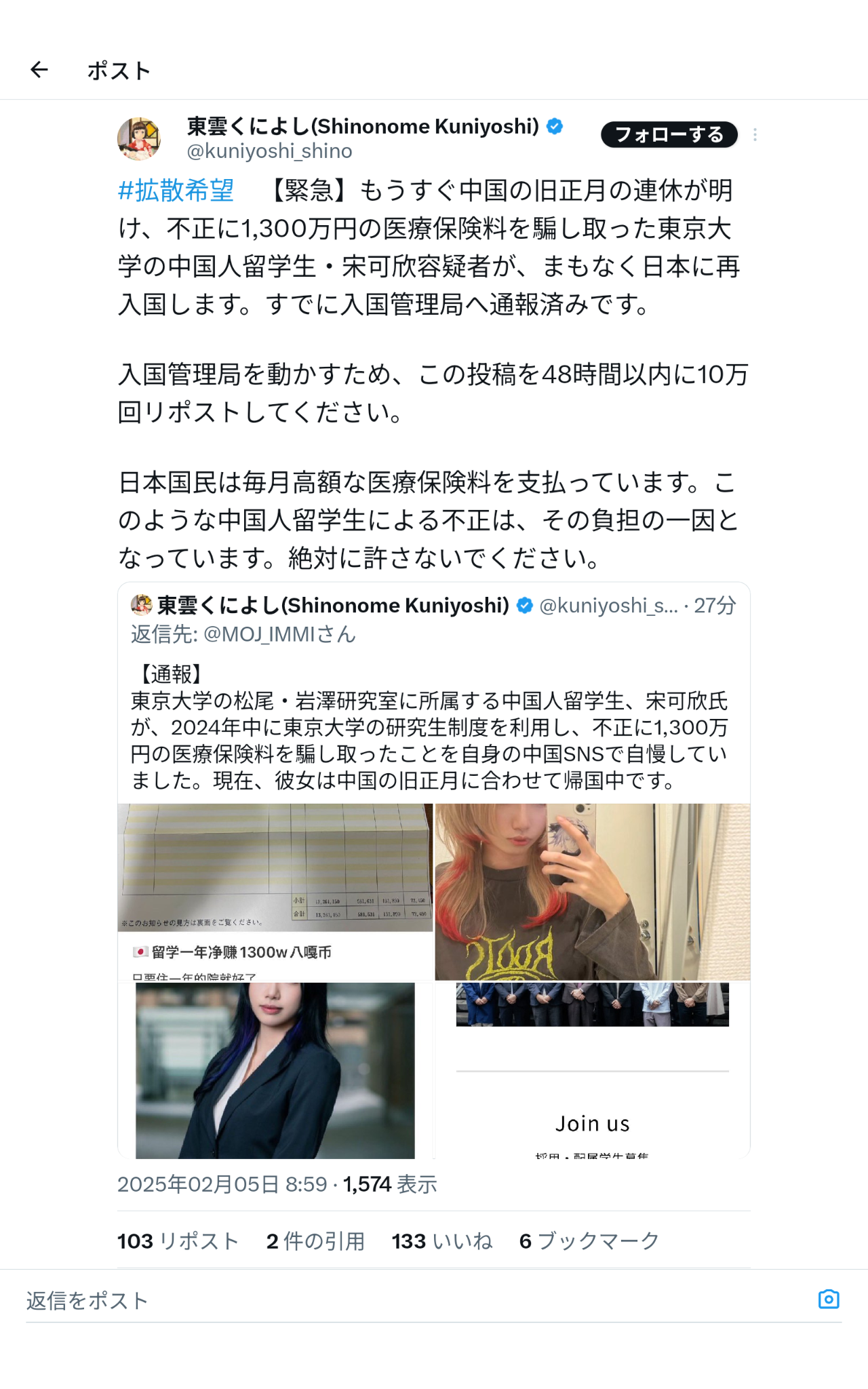The width and height of the screenshot is (868, 1389).
Task: Open the author's profile avatar
Action: [139, 138]
